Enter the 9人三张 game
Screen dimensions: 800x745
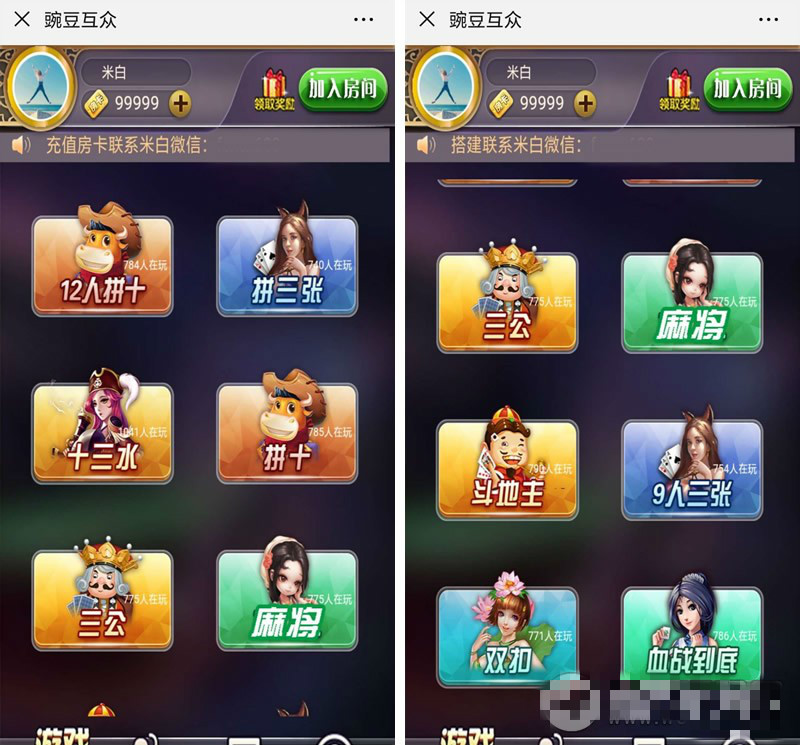coord(692,469)
